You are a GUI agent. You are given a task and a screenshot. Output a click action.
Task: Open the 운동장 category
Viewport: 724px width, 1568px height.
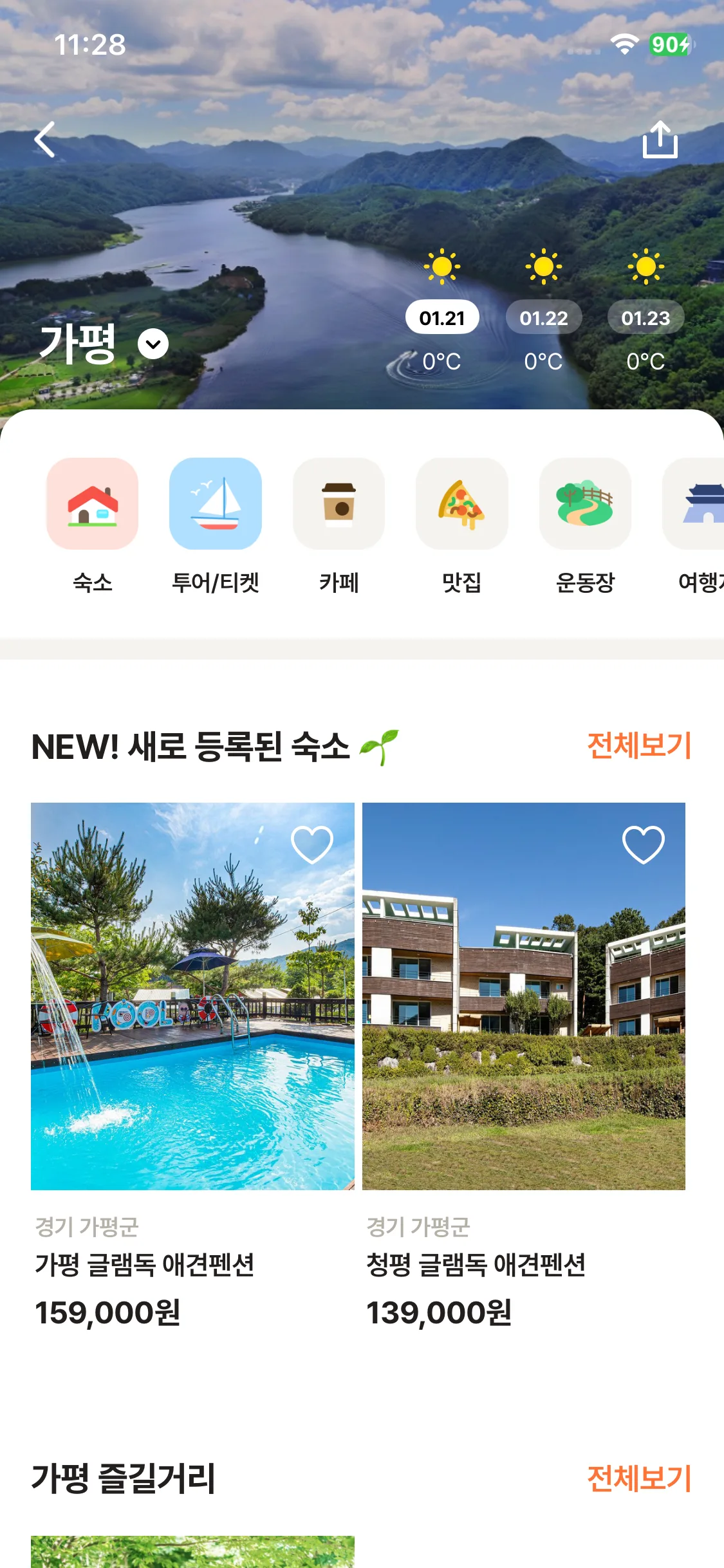pos(585,504)
